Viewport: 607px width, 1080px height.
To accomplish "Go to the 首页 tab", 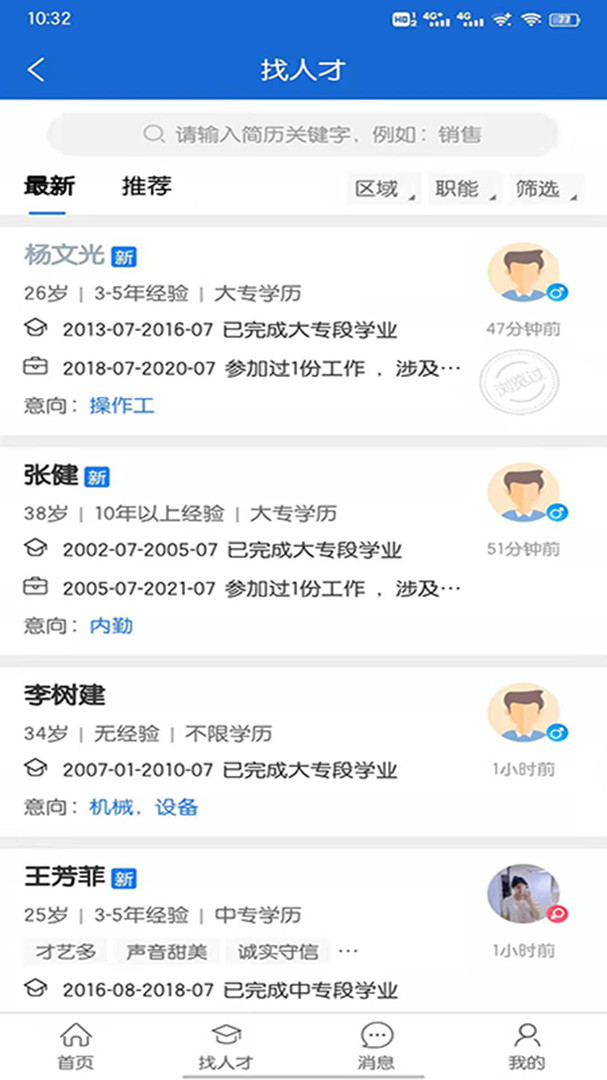I will click(x=76, y=1047).
